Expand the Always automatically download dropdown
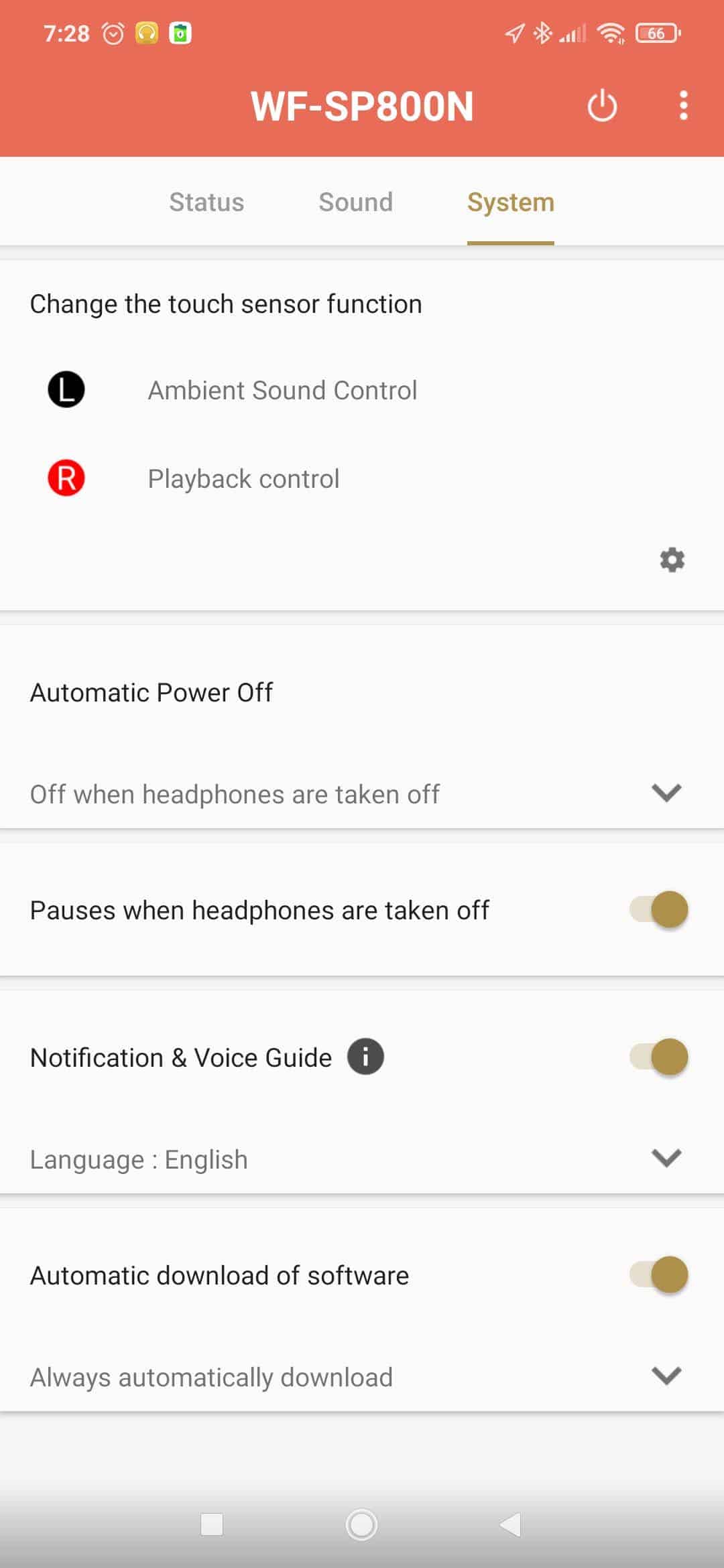The width and height of the screenshot is (724, 1568). (x=362, y=1376)
